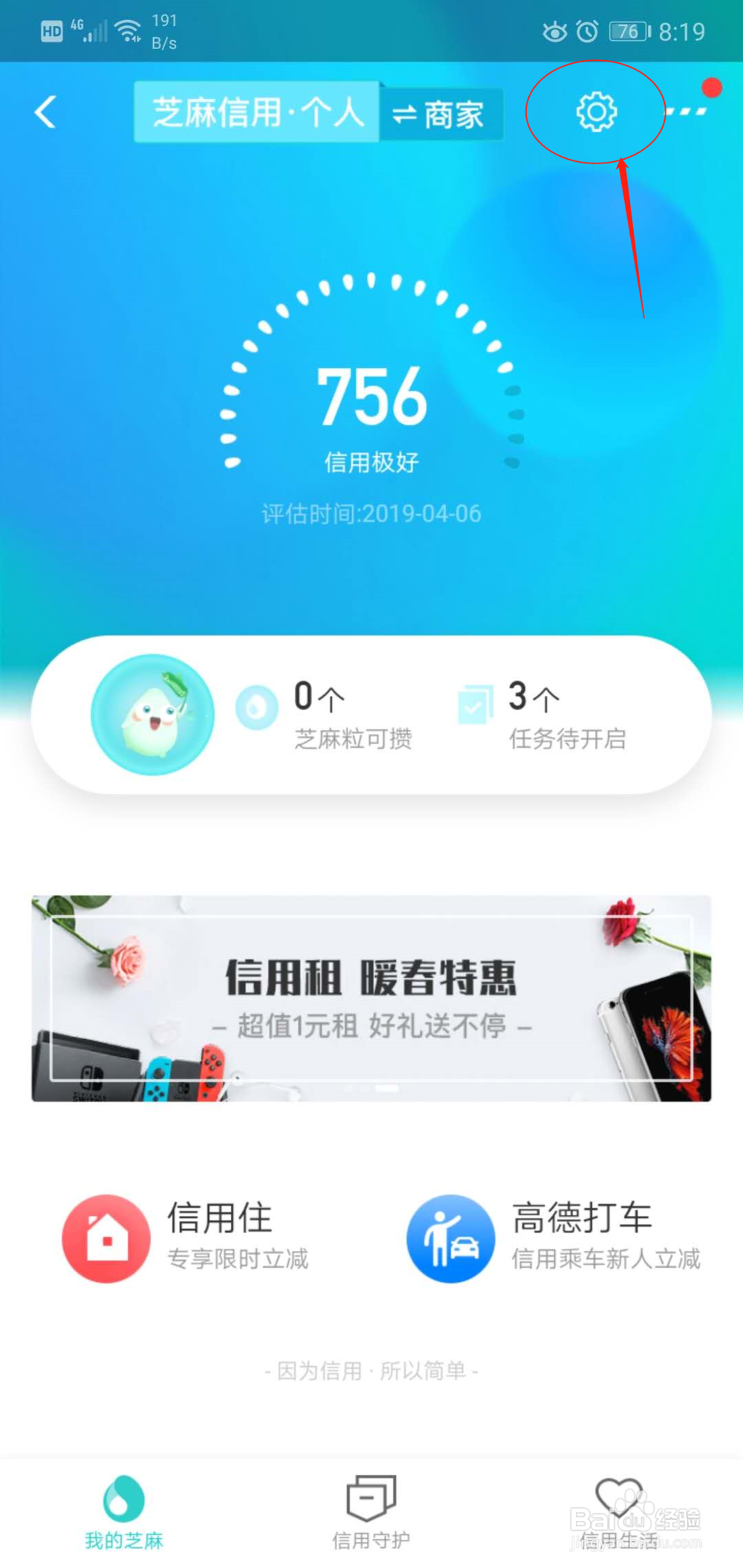Screen dimensions: 743x1568
Task: Open the settings gear icon
Action: [599, 113]
